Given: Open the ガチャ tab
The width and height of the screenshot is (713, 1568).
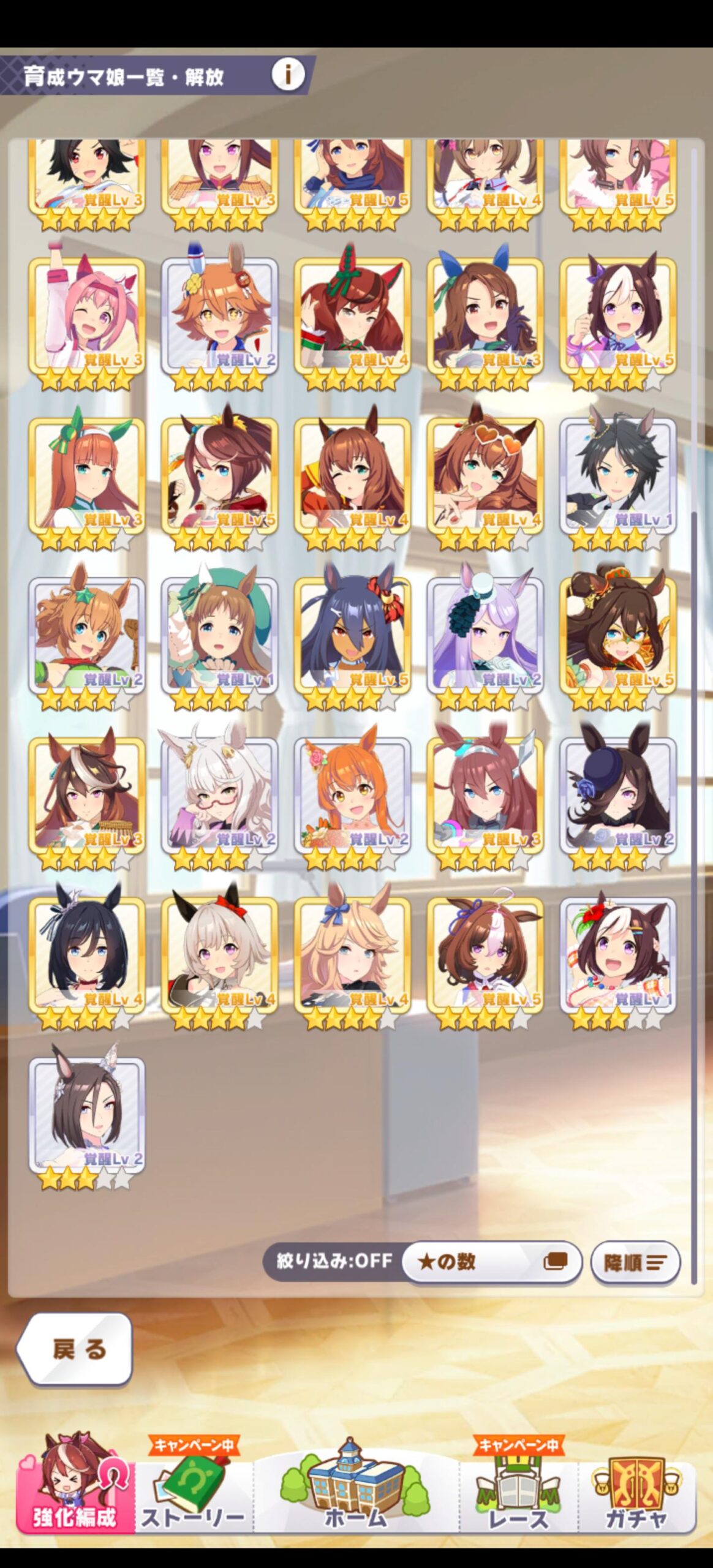Looking at the screenshot, I should point(636,1488).
